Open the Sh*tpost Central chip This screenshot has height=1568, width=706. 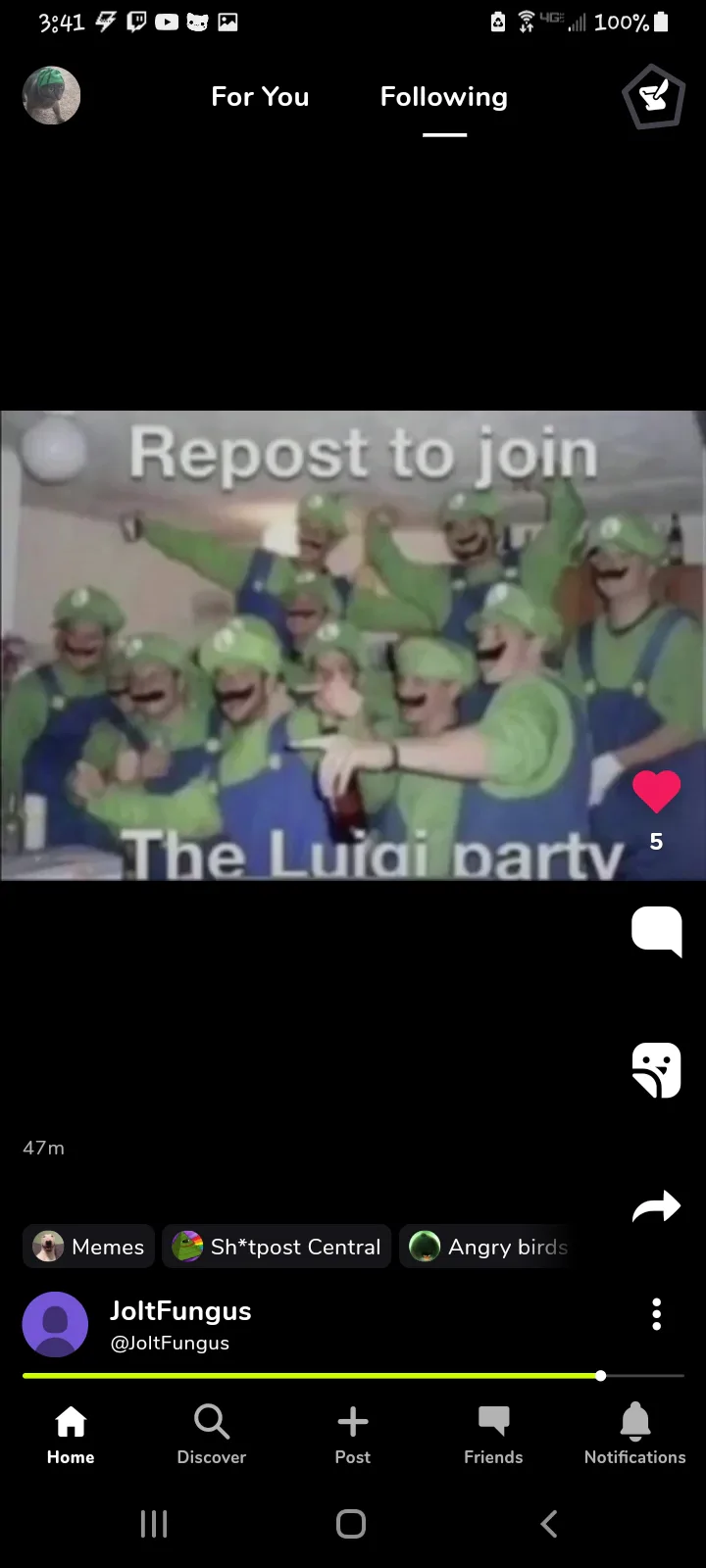click(x=277, y=1247)
